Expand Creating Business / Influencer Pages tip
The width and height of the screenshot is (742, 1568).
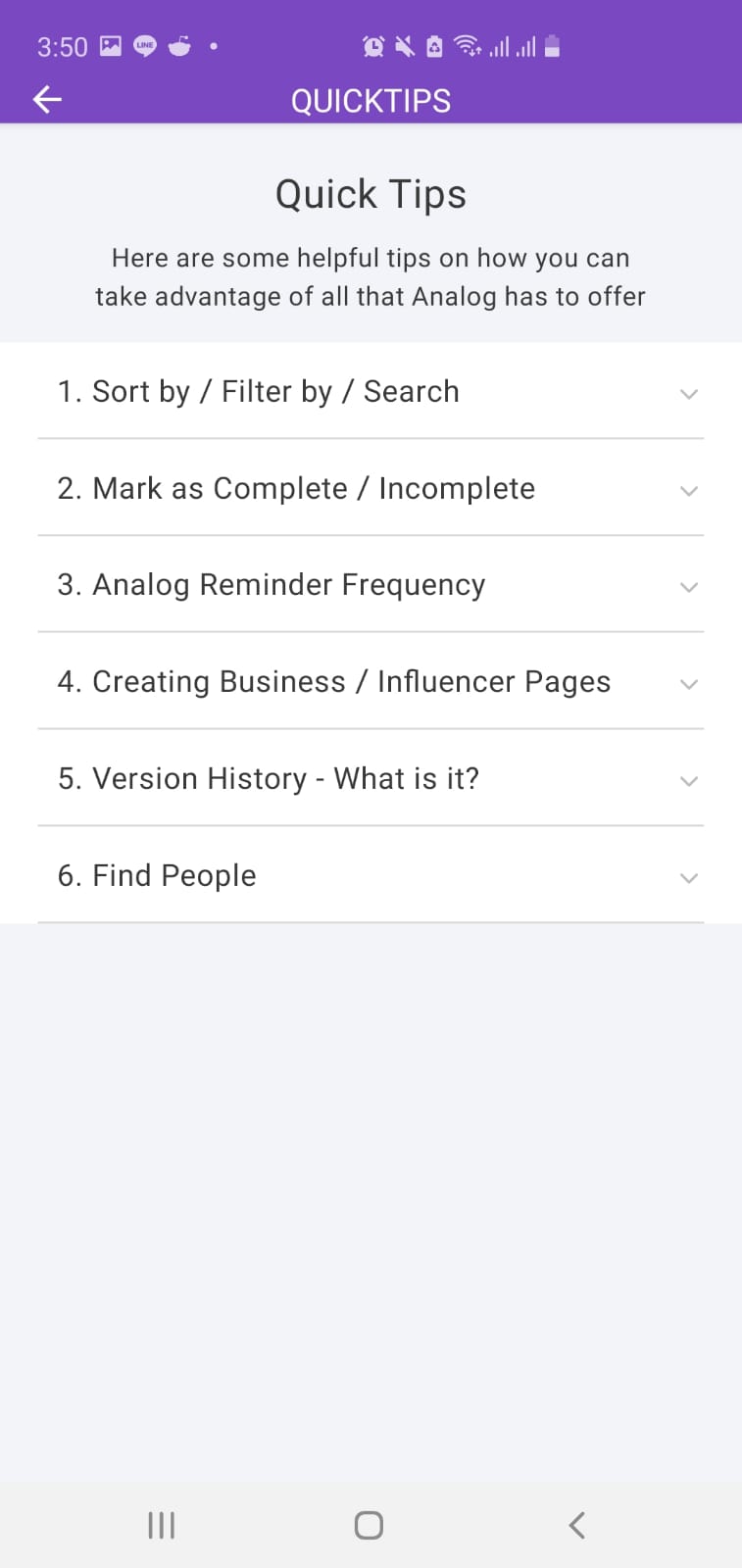(371, 682)
